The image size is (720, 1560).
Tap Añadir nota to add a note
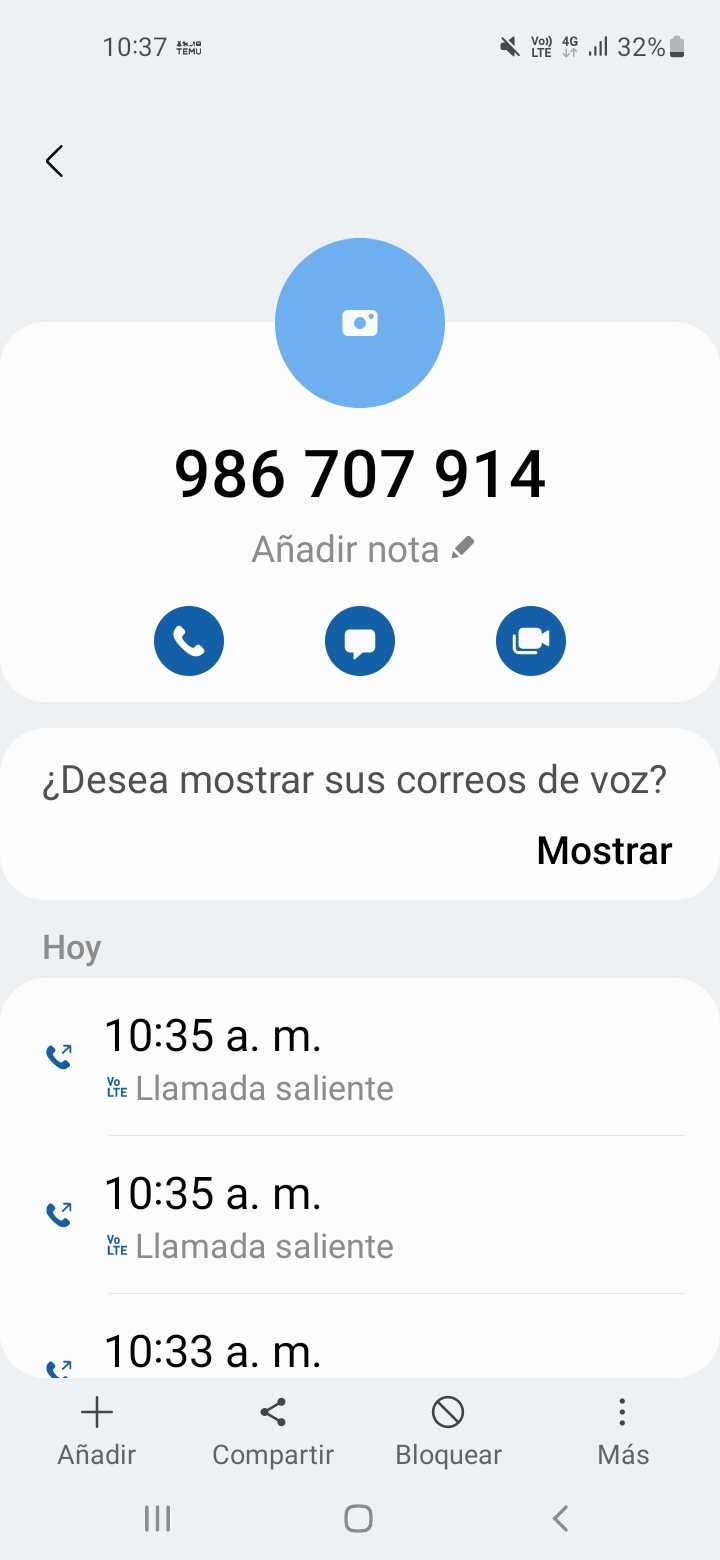click(x=362, y=549)
